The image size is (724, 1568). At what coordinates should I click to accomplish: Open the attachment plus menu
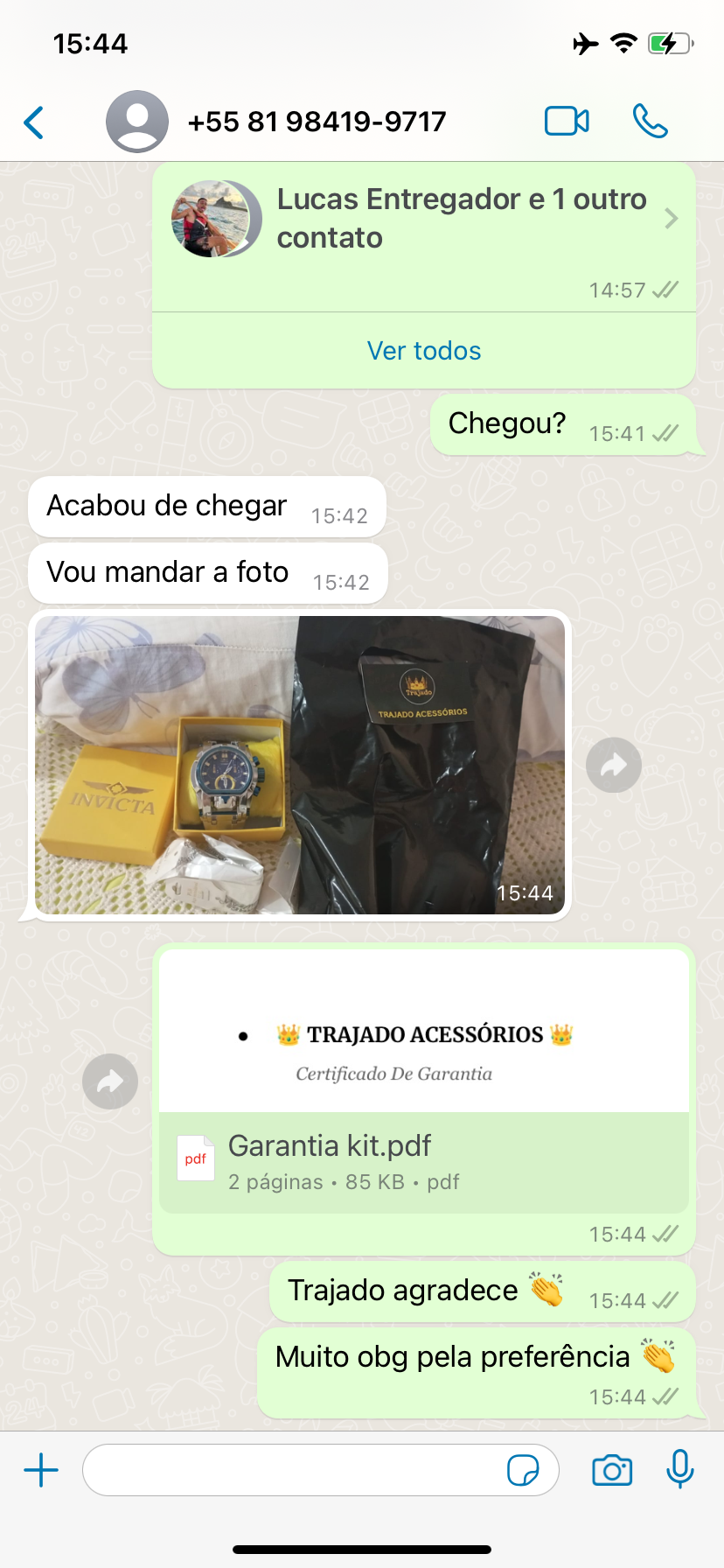(41, 1470)
